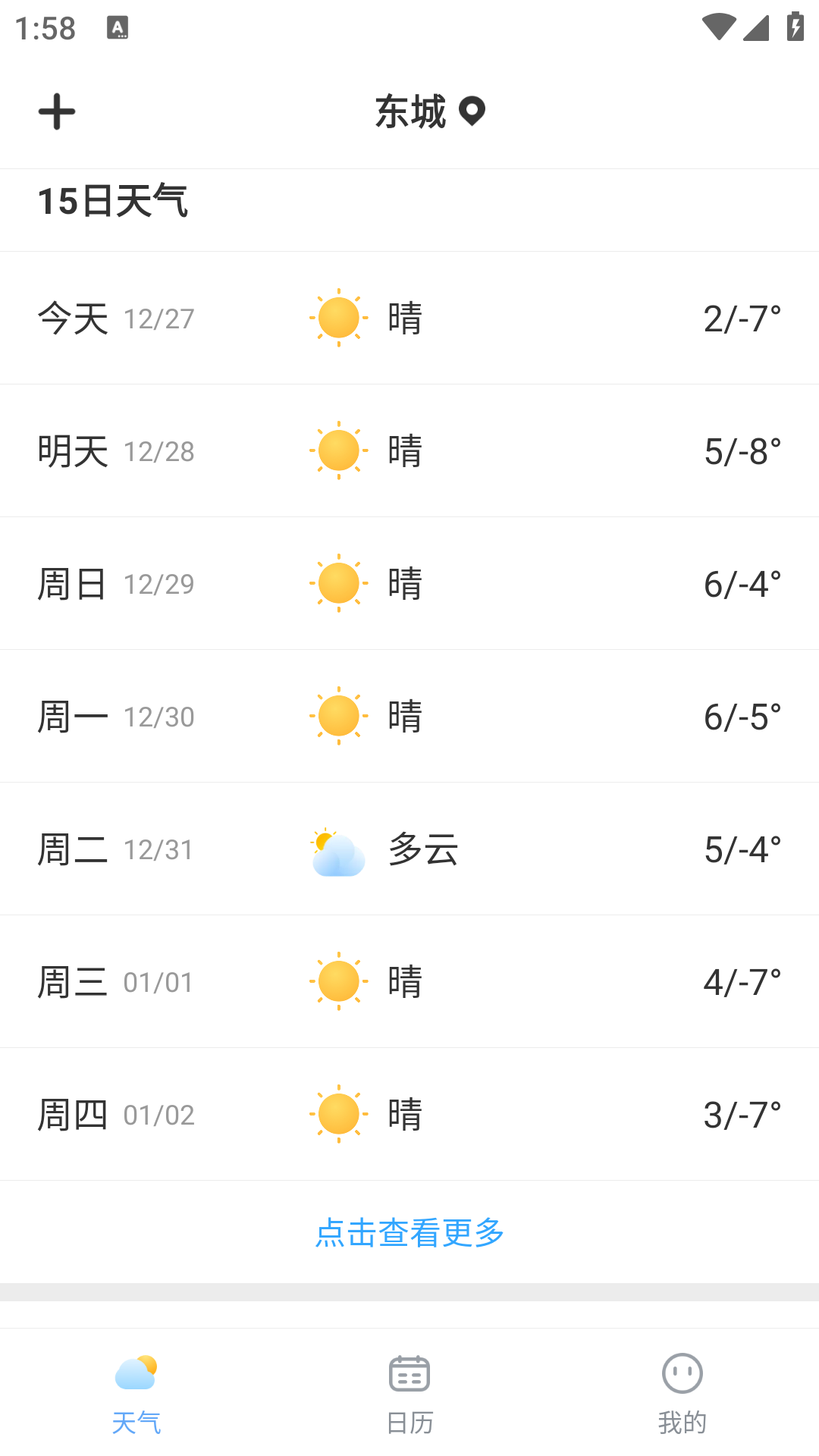Open the 周一 12/30 forecast row
The height and width of the screenshot is (1456, 819).
point(409,716)
